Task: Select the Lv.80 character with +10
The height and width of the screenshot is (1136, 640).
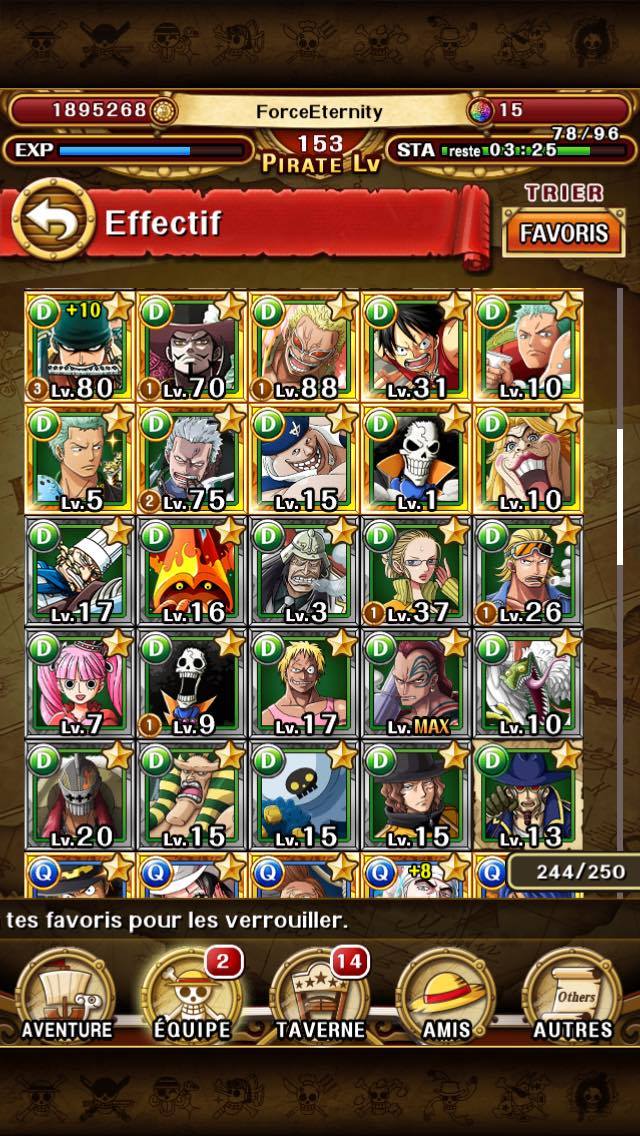Action: pos(80,346)
